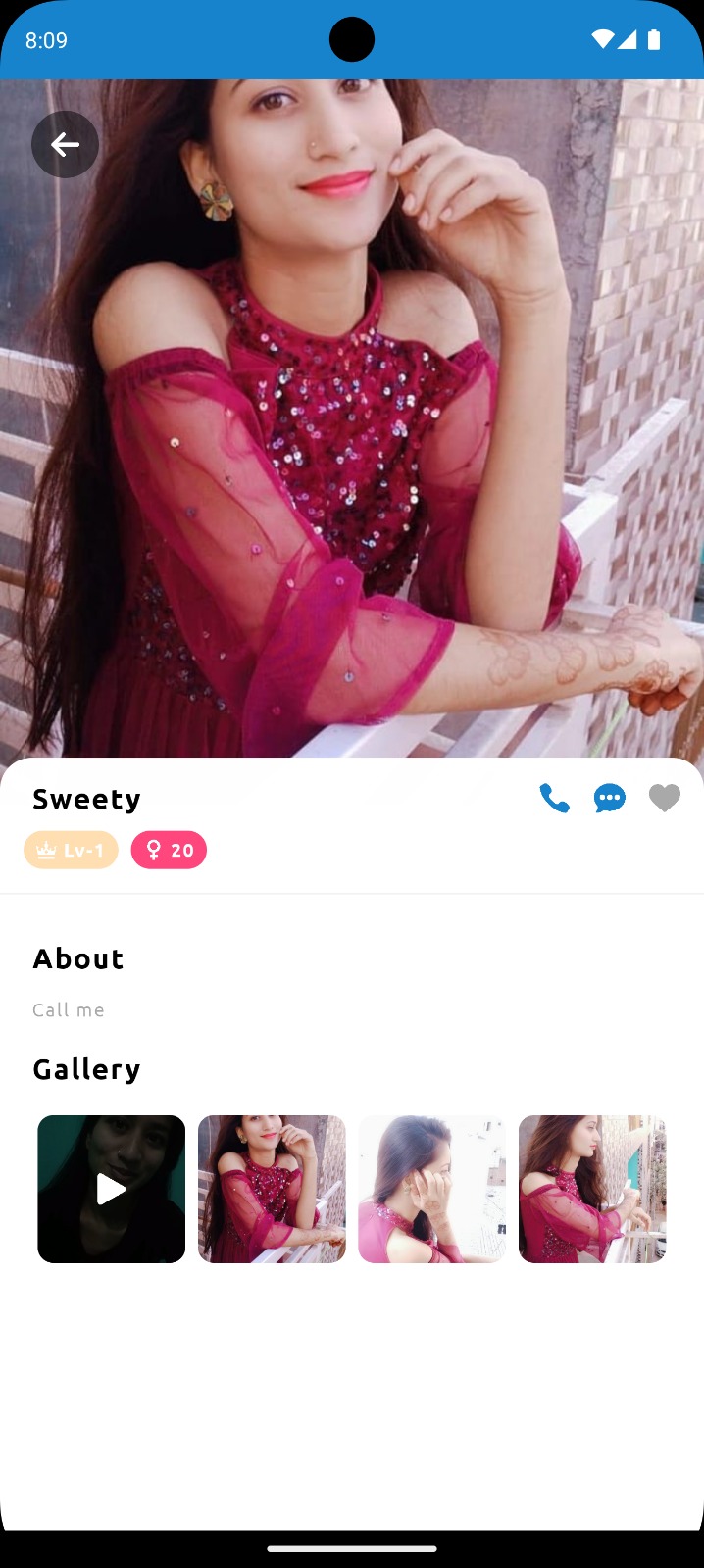Open the third gallery photo
Viewport: 704px width, 1568px height.
[x=432, y=1189]
